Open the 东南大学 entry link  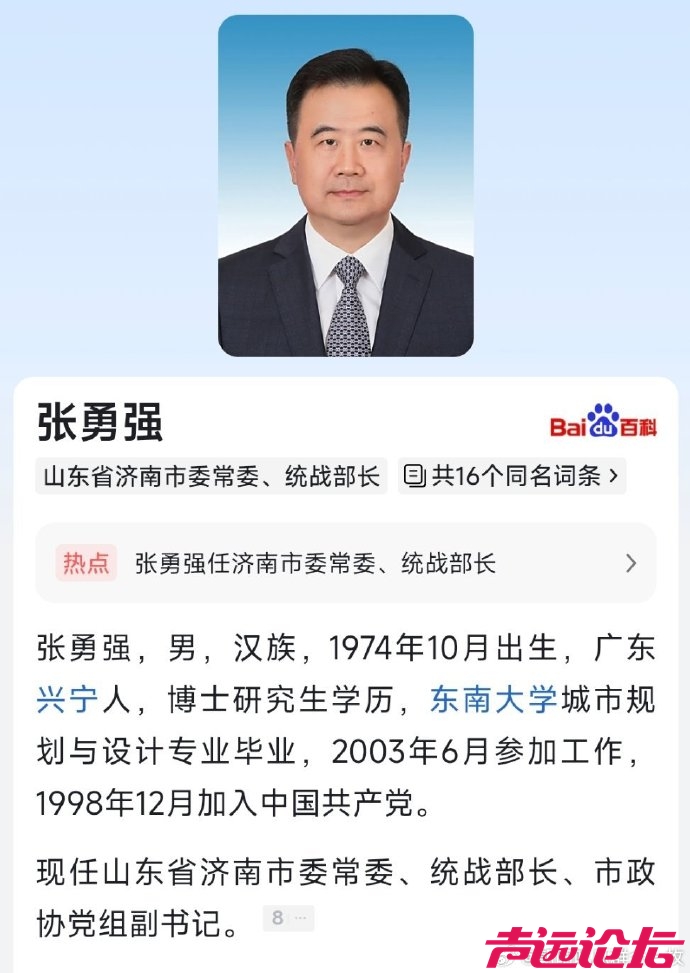493,699
